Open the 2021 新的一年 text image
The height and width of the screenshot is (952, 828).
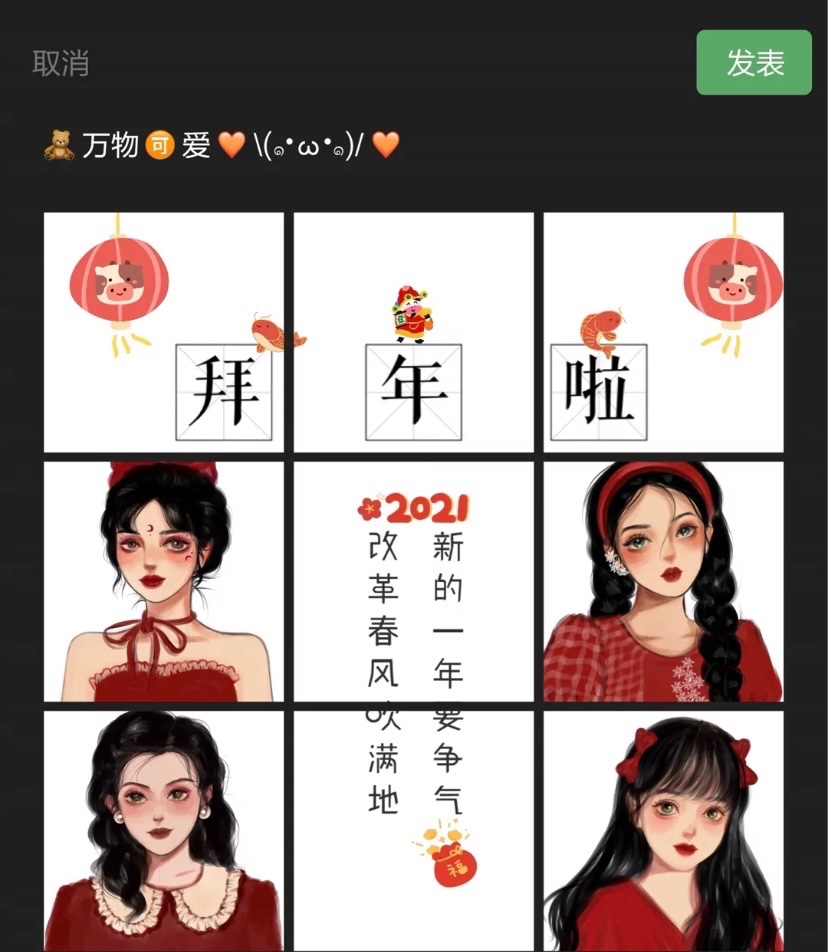click(x=413, y=581)
